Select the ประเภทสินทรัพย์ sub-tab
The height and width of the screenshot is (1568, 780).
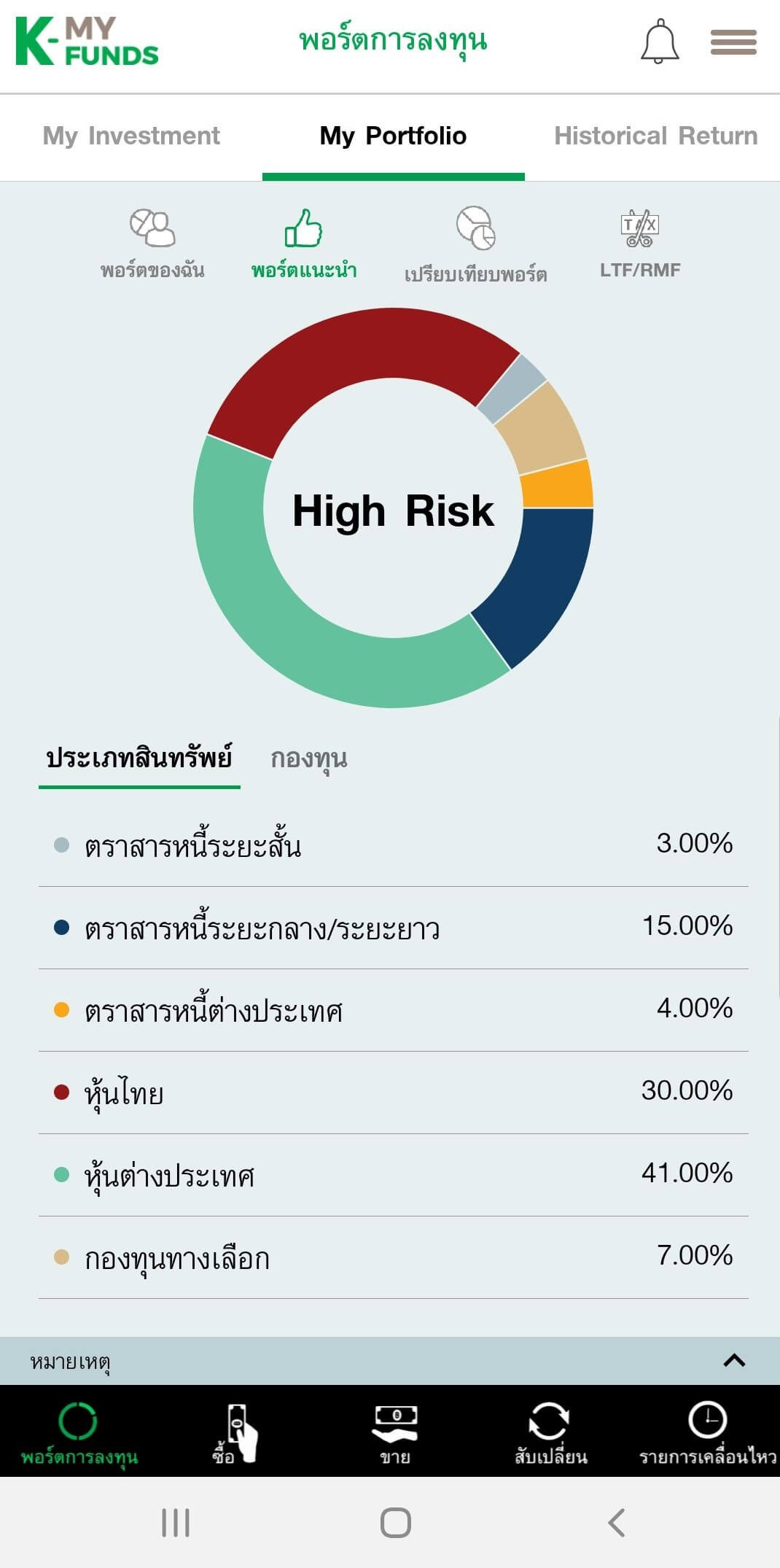pos(139,759)
